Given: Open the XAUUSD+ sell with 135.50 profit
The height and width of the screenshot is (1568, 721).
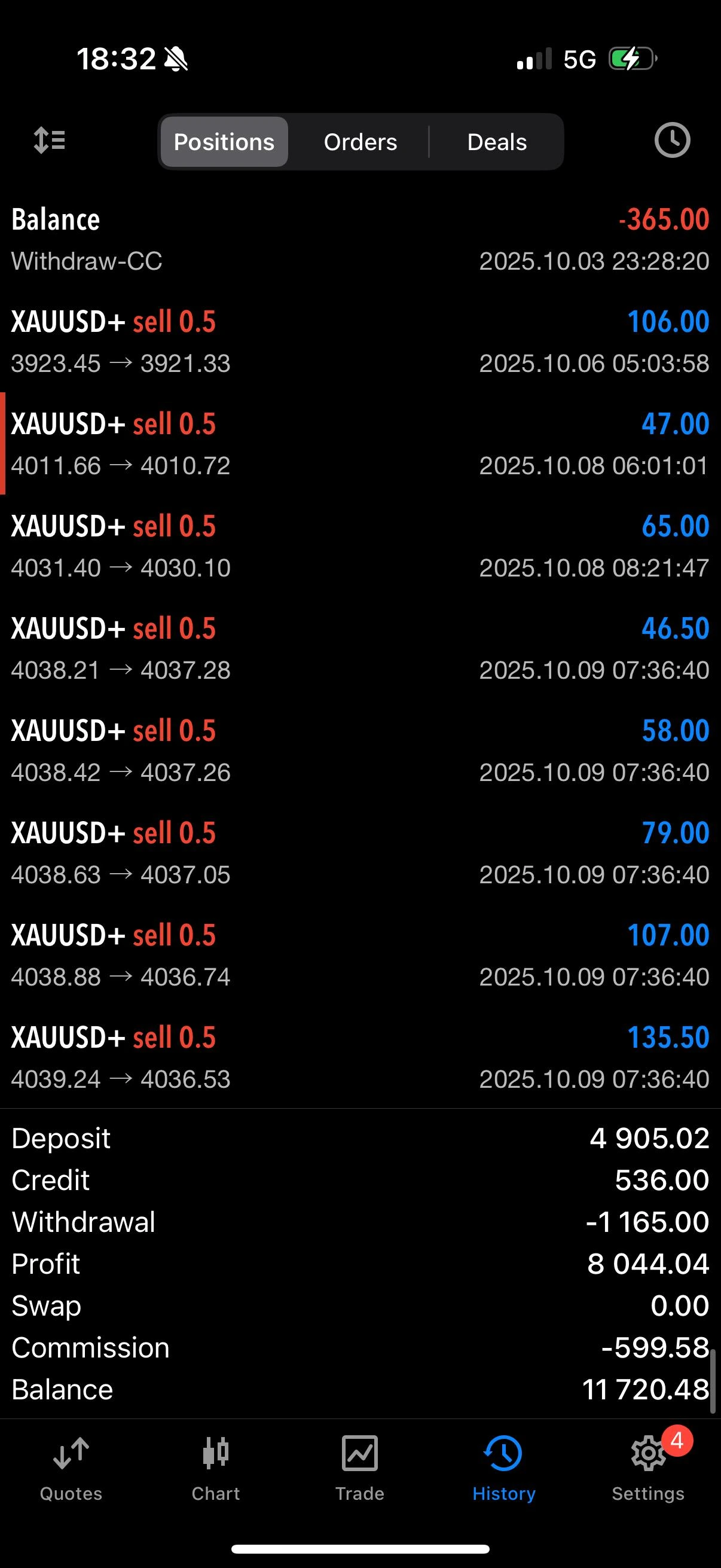Looking at the screenshot, I should click(x=360, y=1057).
